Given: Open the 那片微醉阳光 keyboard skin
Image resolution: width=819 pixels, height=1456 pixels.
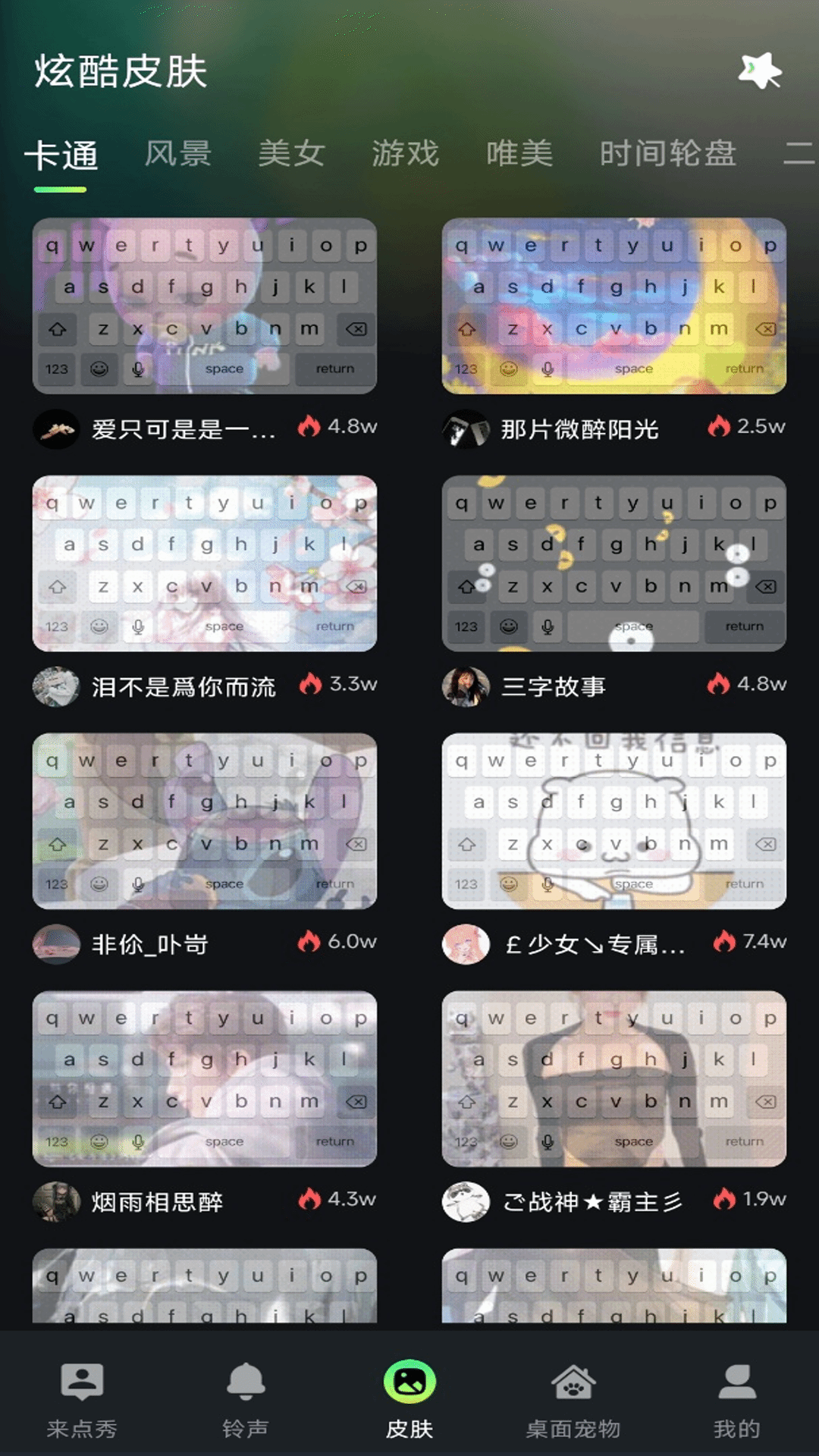Looking at the screenshot, I should point(613,306).
